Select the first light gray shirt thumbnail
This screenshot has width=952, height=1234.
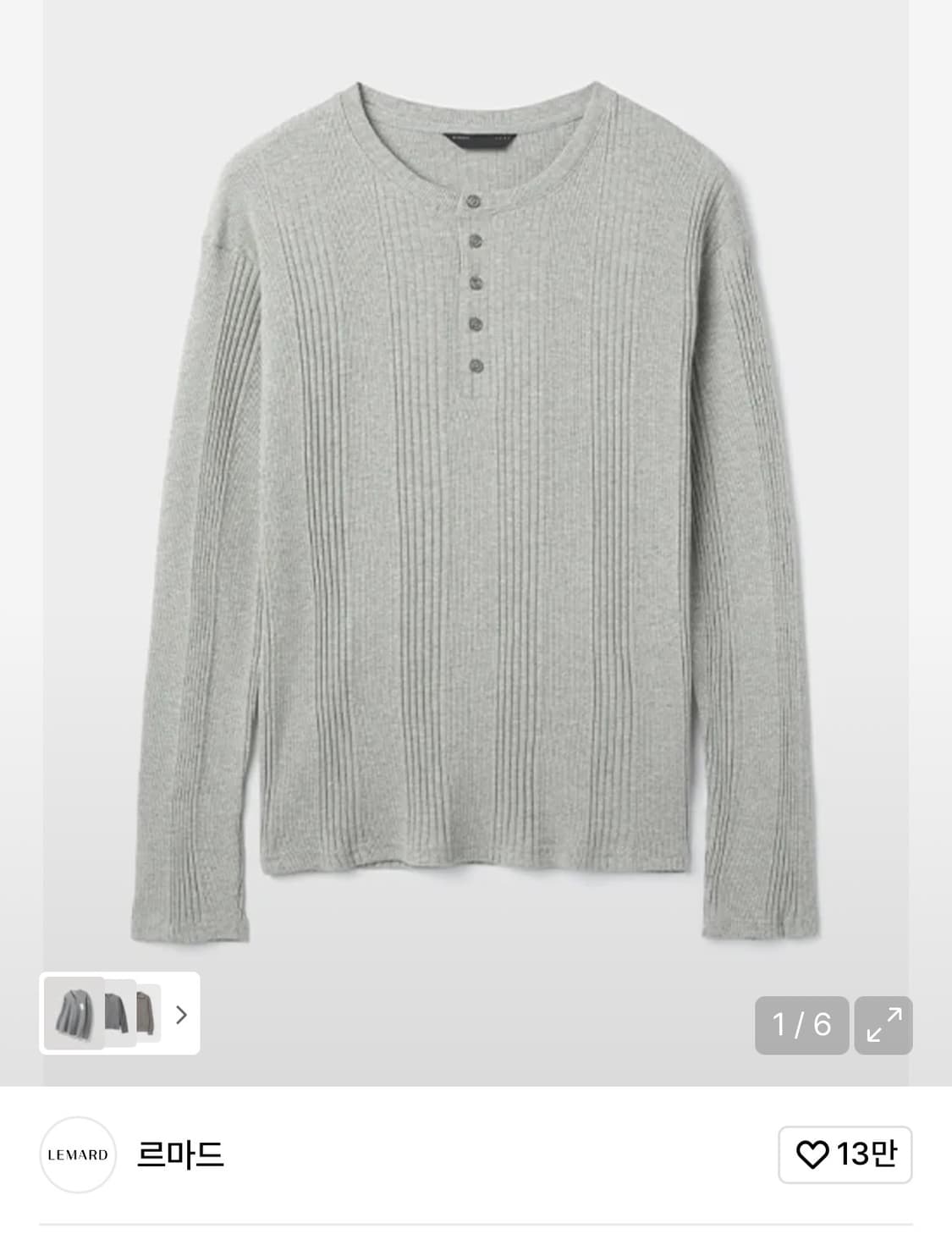pos(74,1013)
